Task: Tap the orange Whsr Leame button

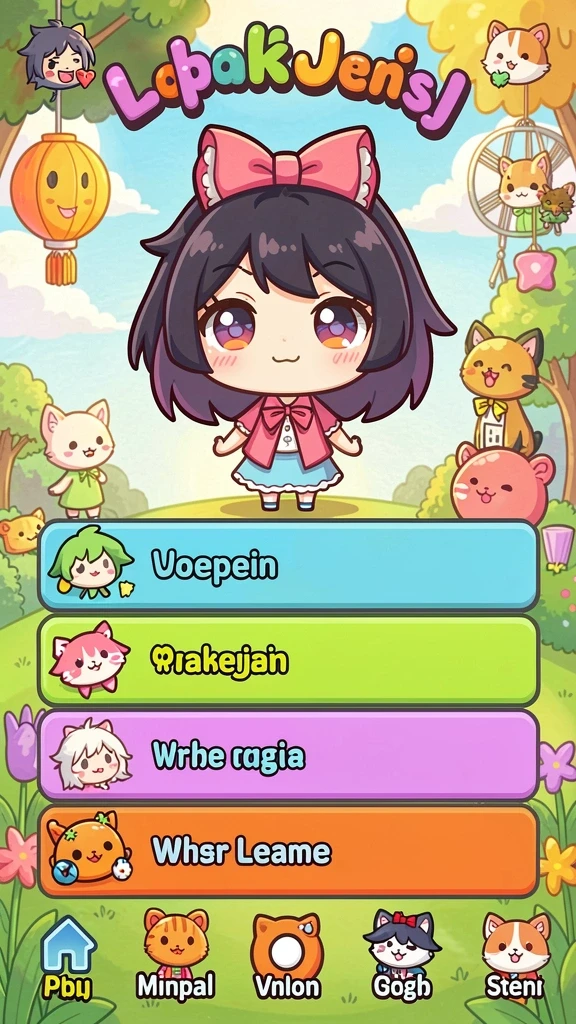Action: click(x=288, y=851)
